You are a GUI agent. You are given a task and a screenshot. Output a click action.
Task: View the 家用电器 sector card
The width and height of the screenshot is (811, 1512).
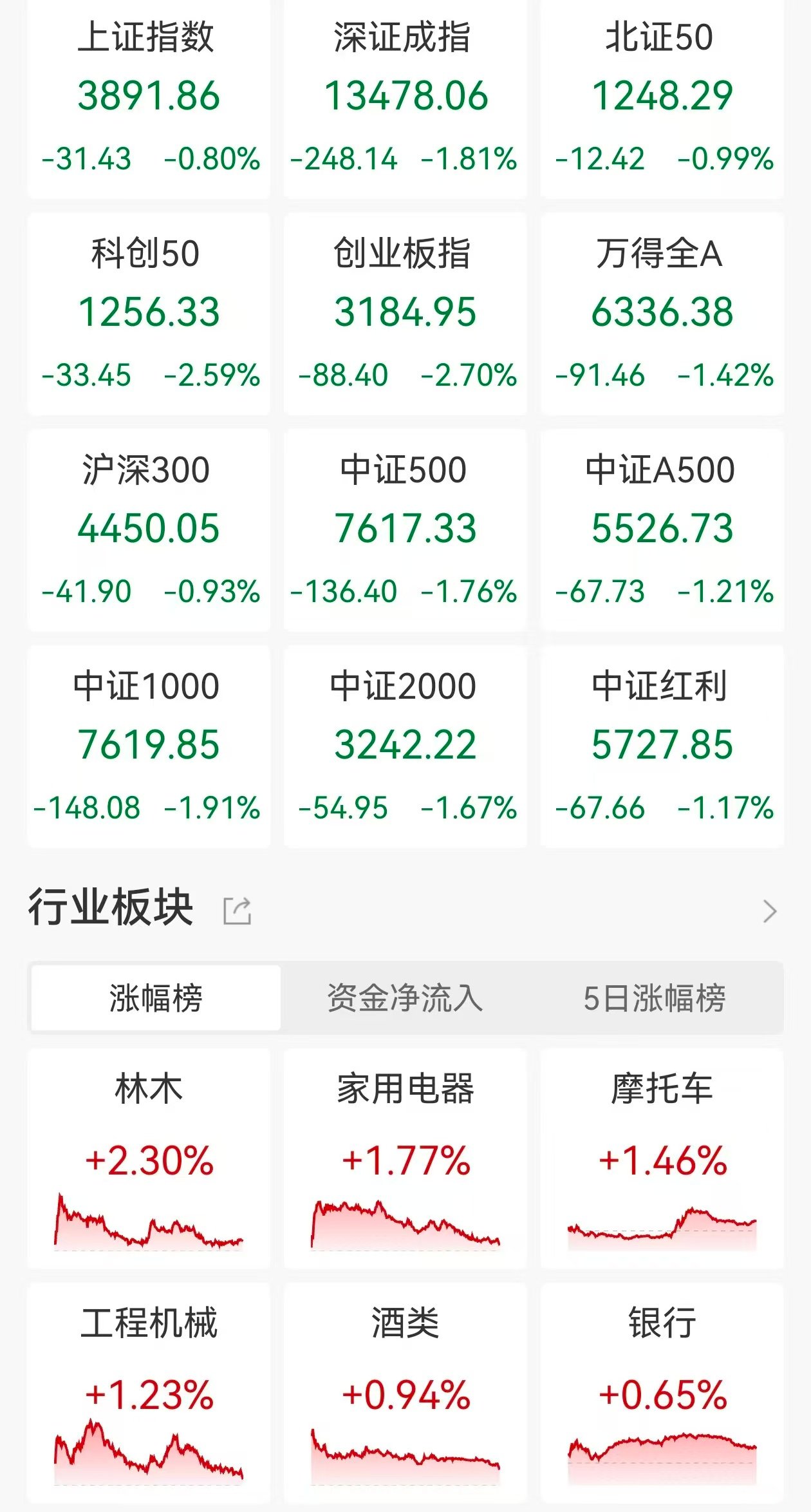click(x=405, y=1159)
